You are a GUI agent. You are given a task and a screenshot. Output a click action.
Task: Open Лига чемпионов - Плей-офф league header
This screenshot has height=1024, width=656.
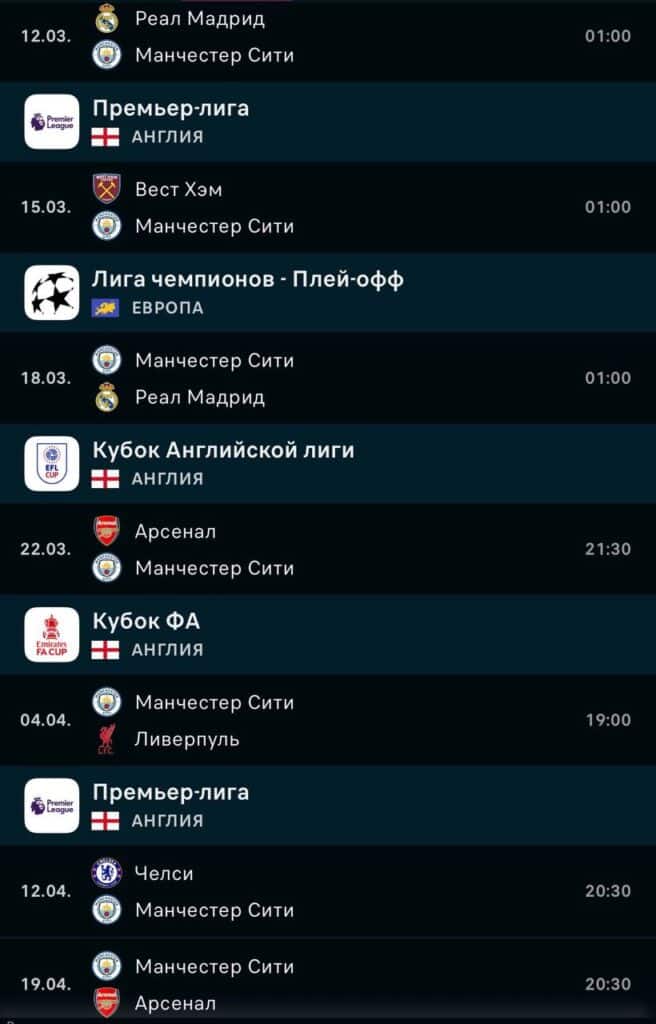tap(328, 293)
